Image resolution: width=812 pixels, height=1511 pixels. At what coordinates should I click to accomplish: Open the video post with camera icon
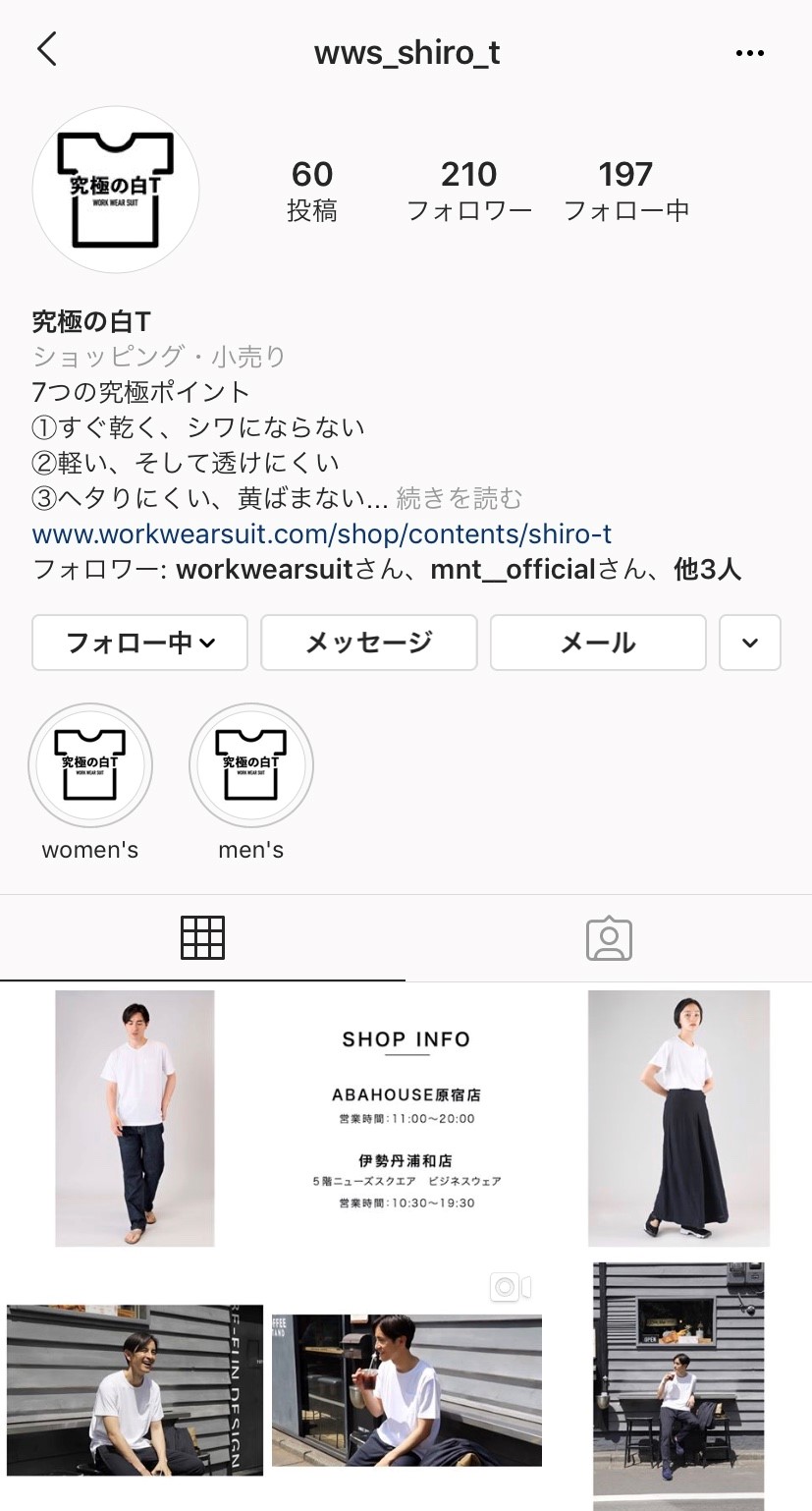(406, 1385)
